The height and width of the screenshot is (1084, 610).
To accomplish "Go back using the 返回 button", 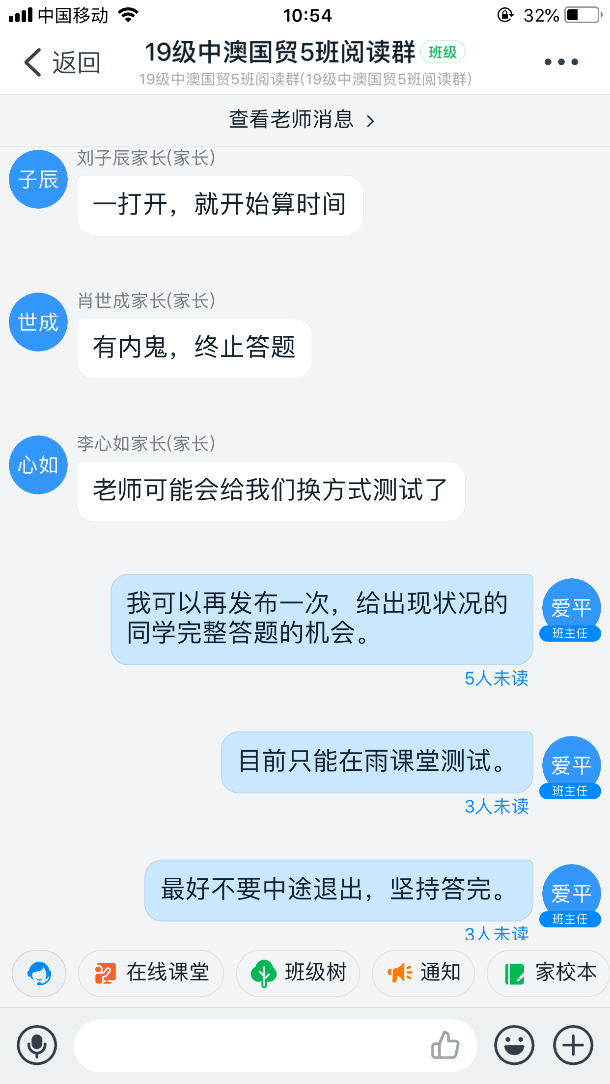I will pos(62,62).
